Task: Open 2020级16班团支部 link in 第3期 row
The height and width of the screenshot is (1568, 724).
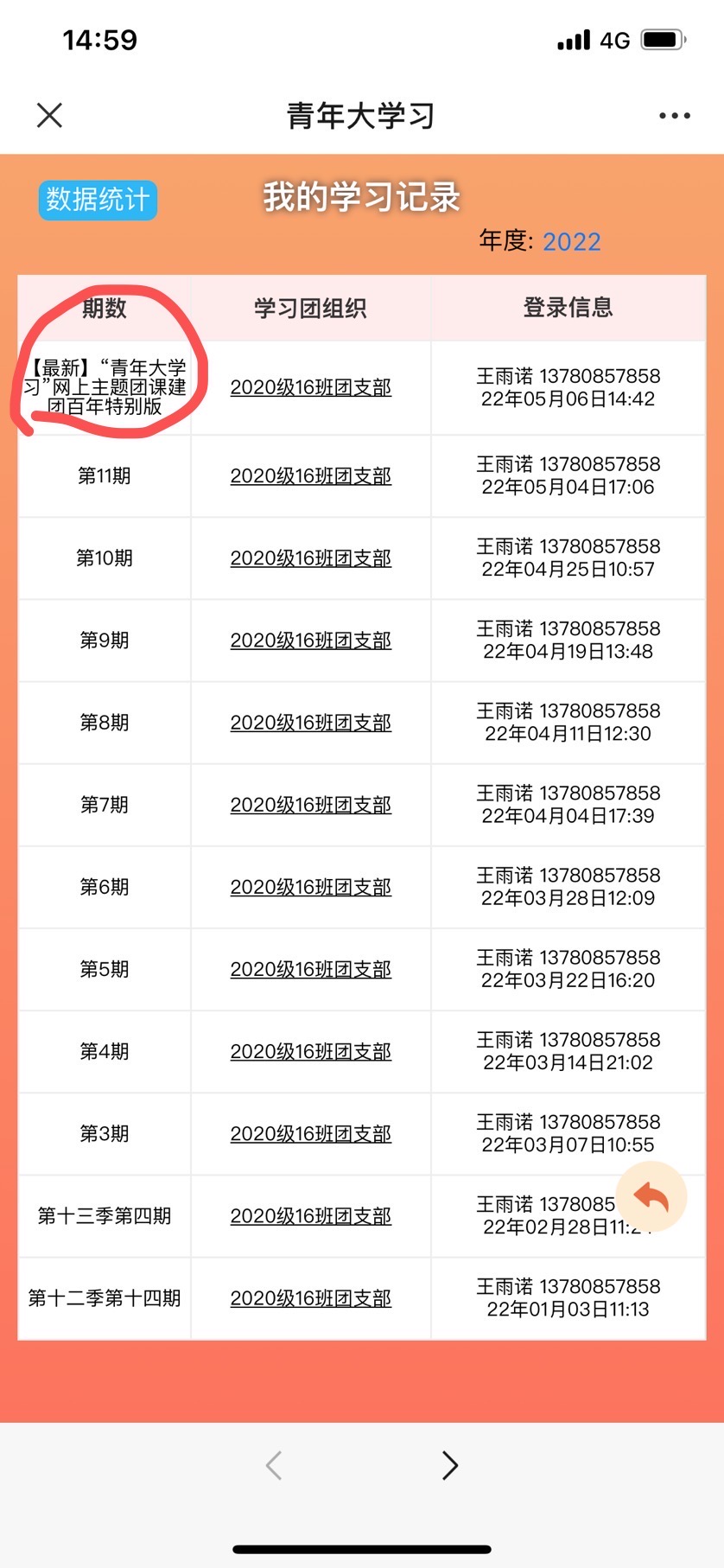Action: point(310,1133)
